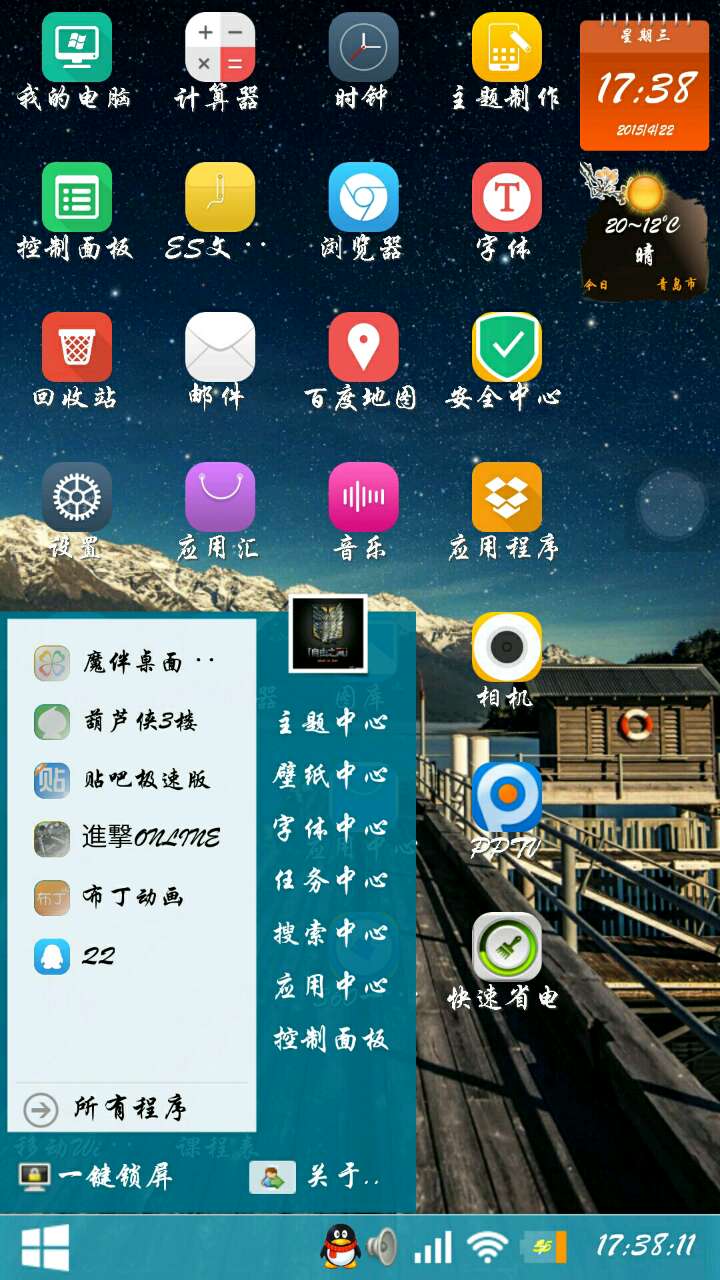720x1280 pixels.
Task: Open 主题中心 in the start menu
Action: point(331,722)
